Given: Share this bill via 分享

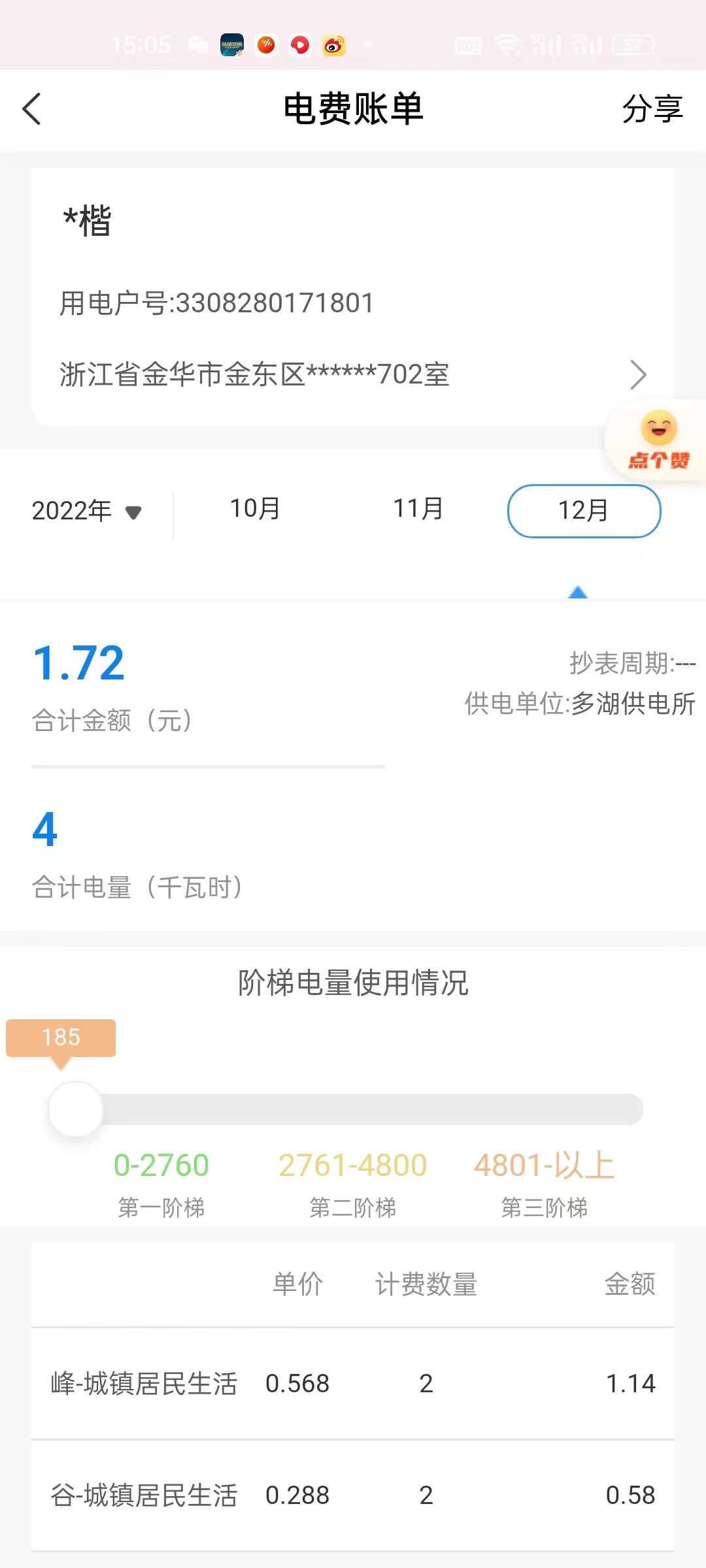Looking at the screenshot, I should point(652,108).
